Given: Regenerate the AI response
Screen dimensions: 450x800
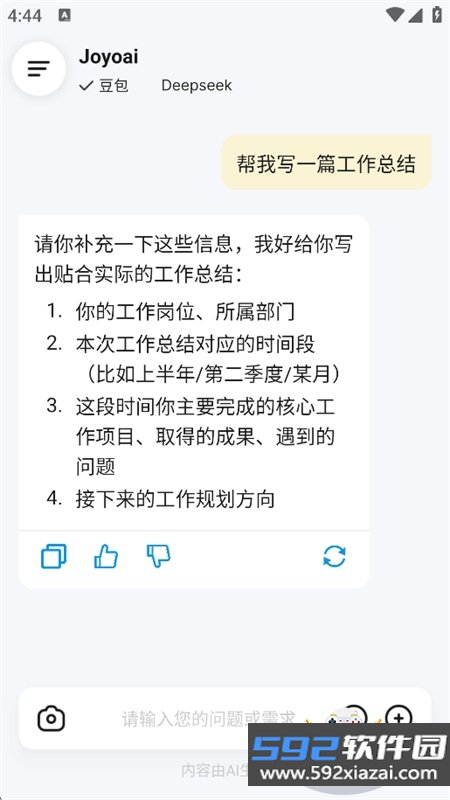Looking at the screenshot, I should click(x=334, y=556).
